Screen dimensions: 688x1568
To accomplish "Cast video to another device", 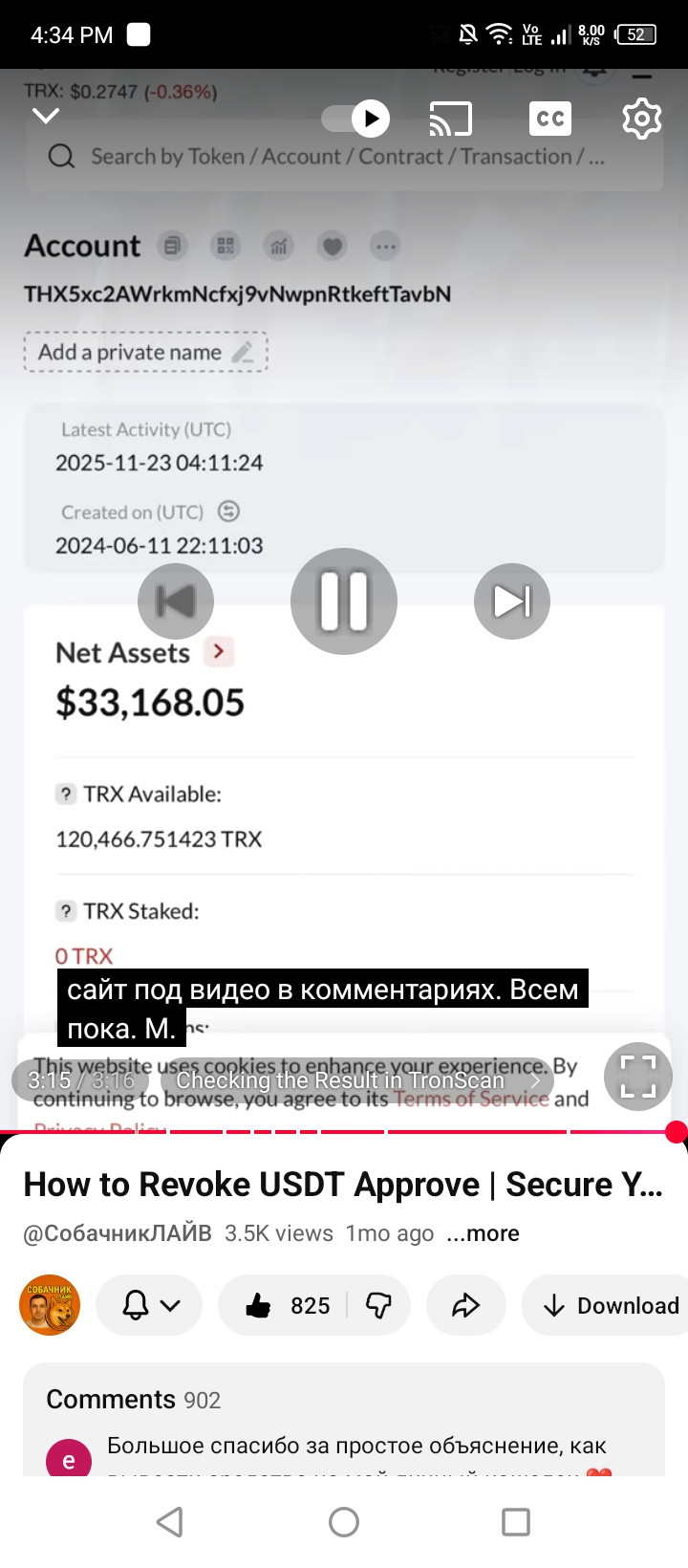I will pos(450,119).
